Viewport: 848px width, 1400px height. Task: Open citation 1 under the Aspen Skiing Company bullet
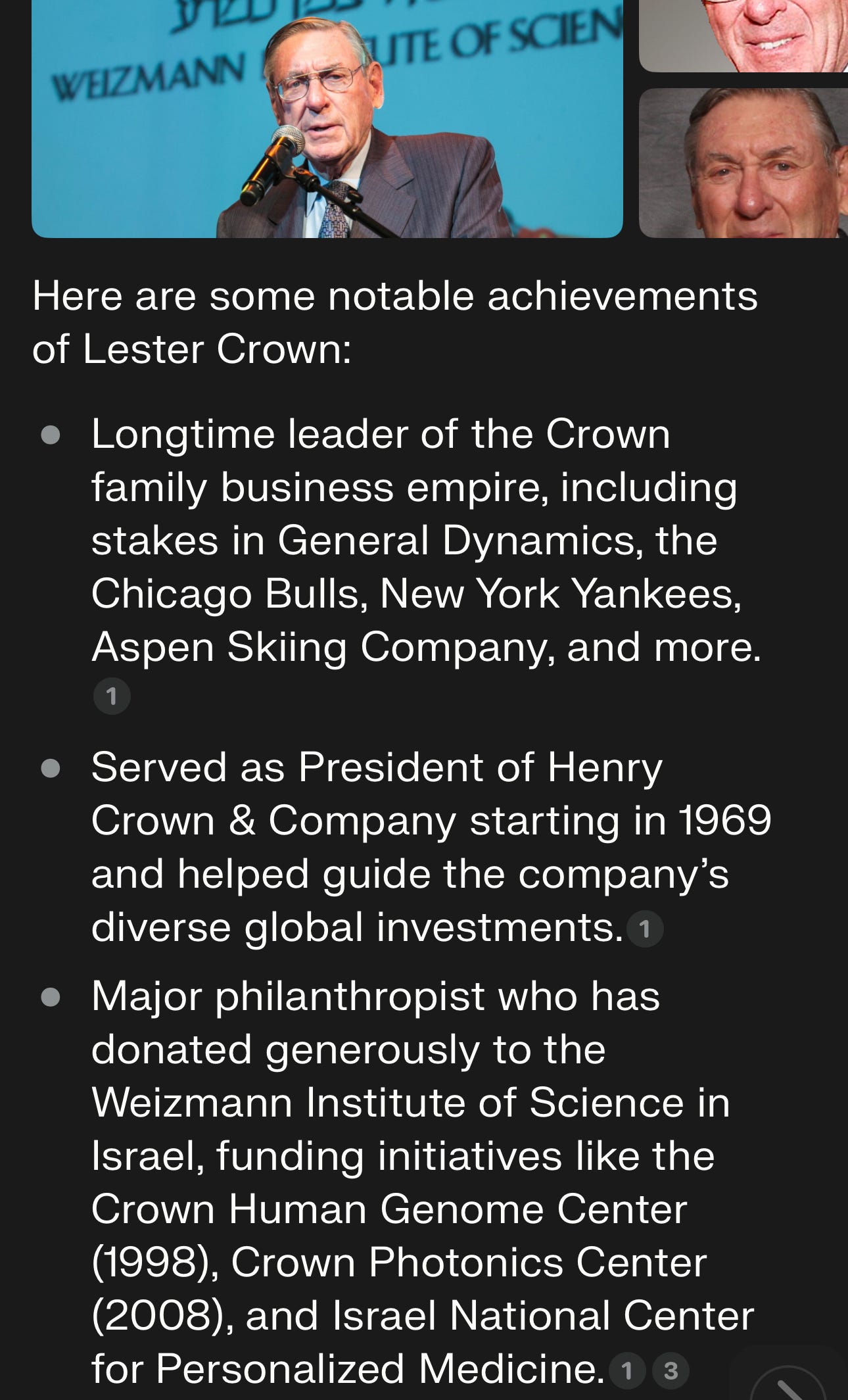(x=112, y=696)
